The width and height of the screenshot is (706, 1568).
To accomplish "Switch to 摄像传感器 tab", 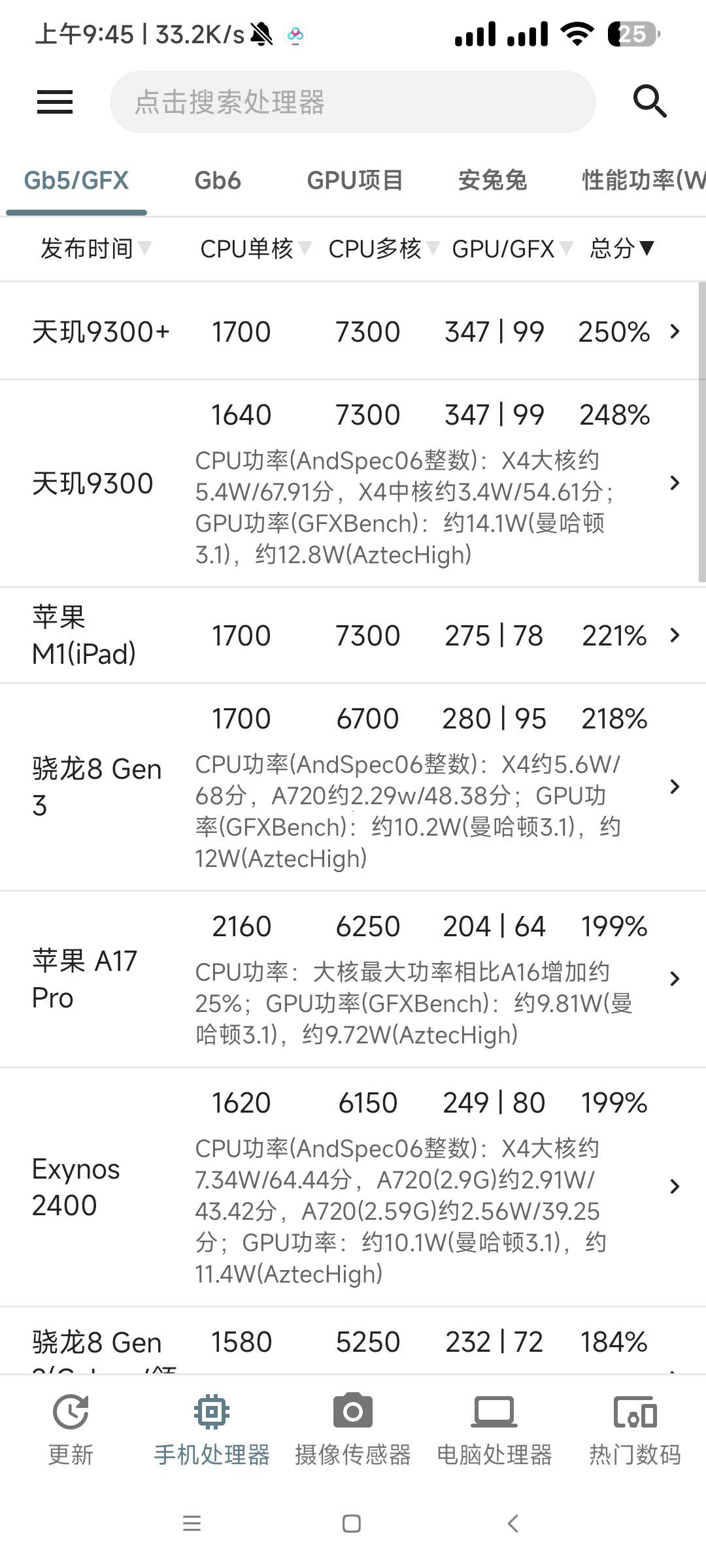I will coord(353,1429).
